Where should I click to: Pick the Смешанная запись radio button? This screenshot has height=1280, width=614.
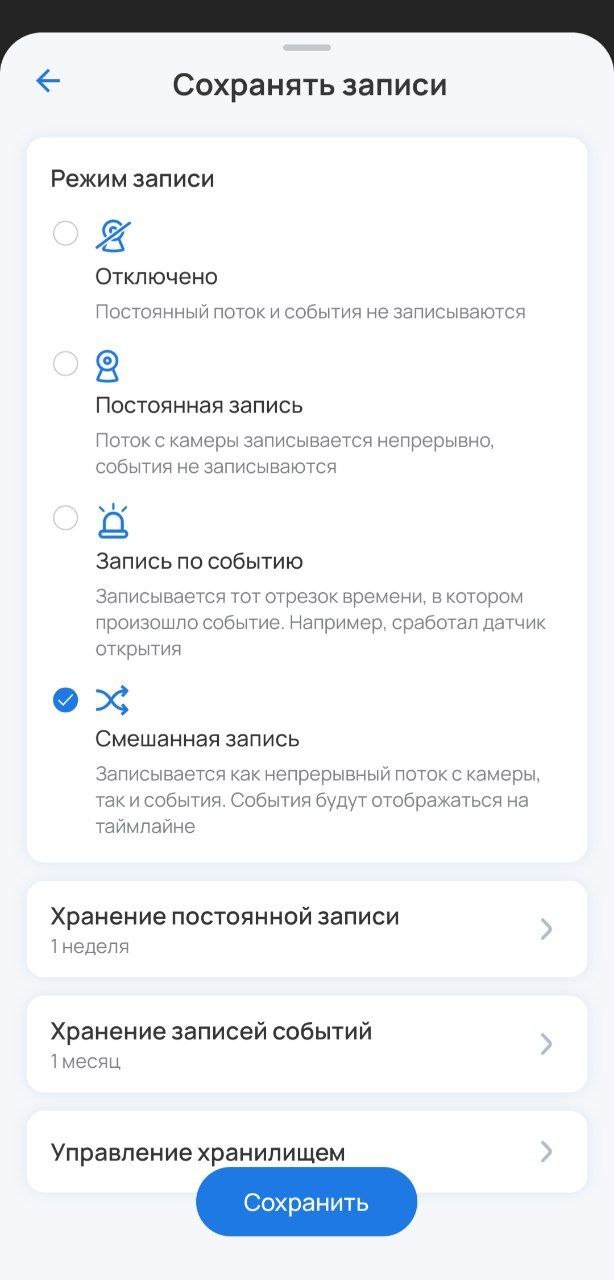pos(65,700)
